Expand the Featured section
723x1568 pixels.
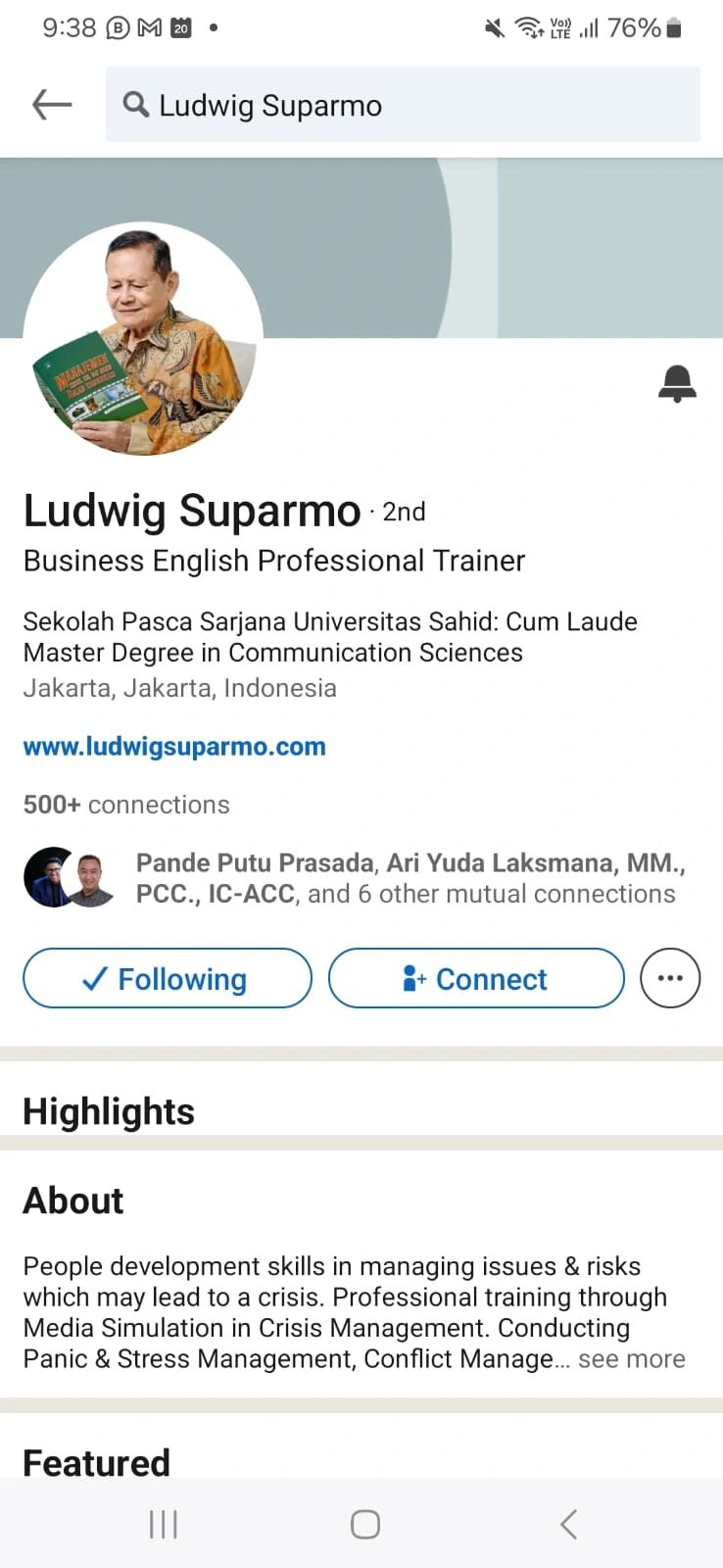(x=96, y=1461)
